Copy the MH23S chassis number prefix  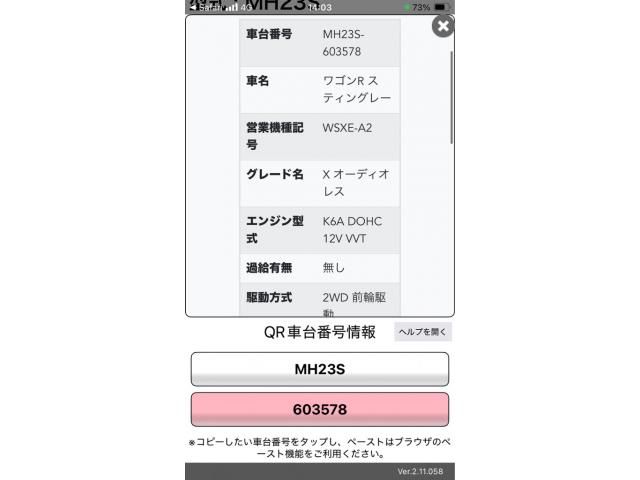click(x=319, y=369)
